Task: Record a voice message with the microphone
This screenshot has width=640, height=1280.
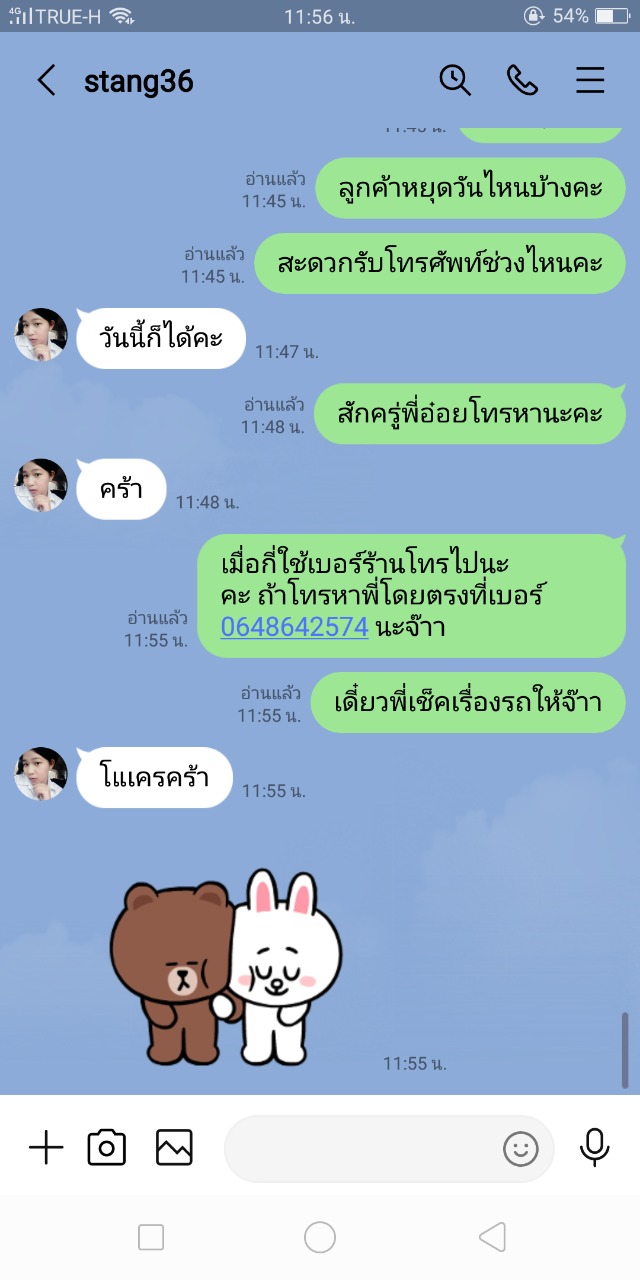Action: coord(594,1148)
